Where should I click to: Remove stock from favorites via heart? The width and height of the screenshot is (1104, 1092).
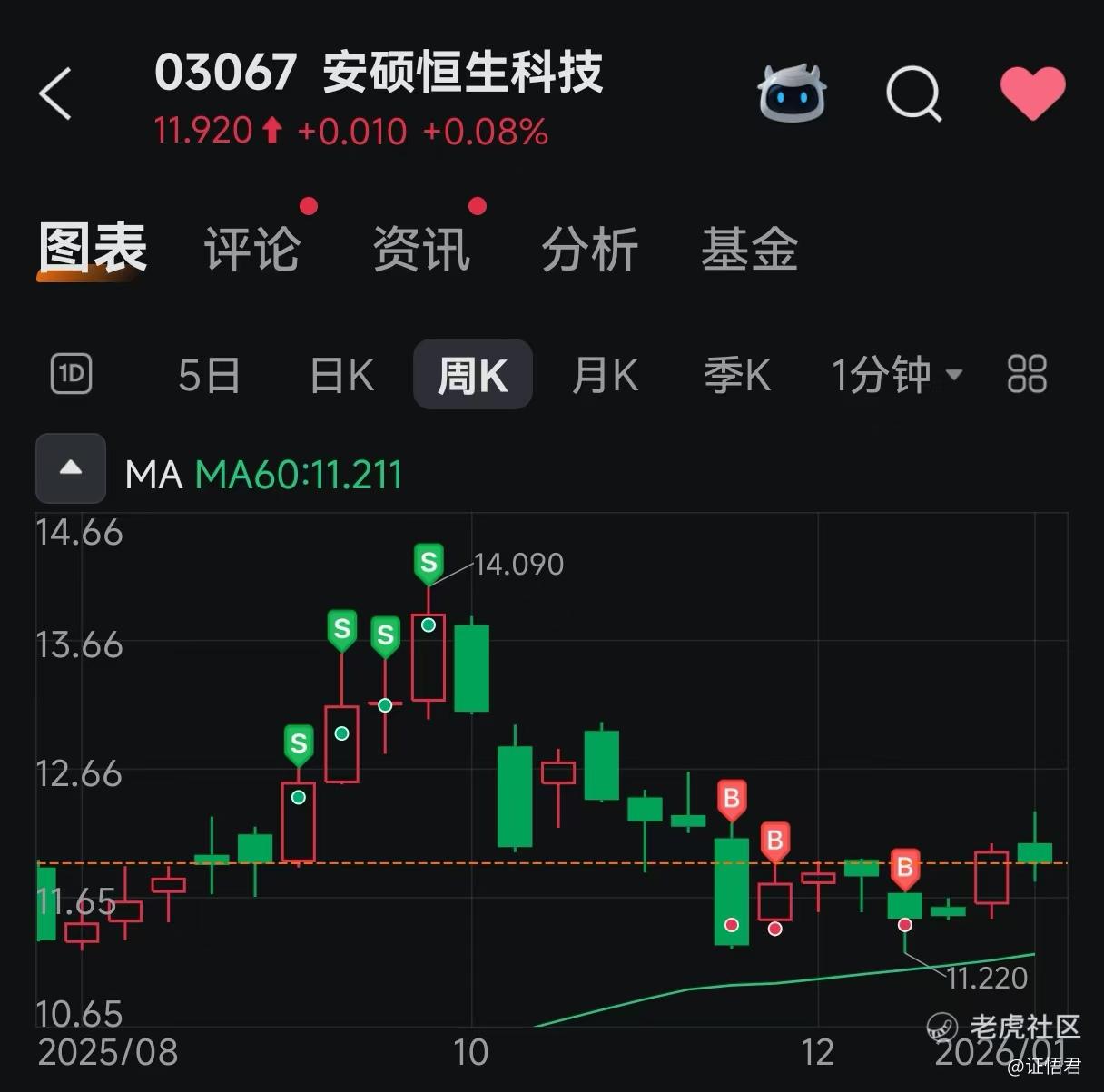(1032, 93)
